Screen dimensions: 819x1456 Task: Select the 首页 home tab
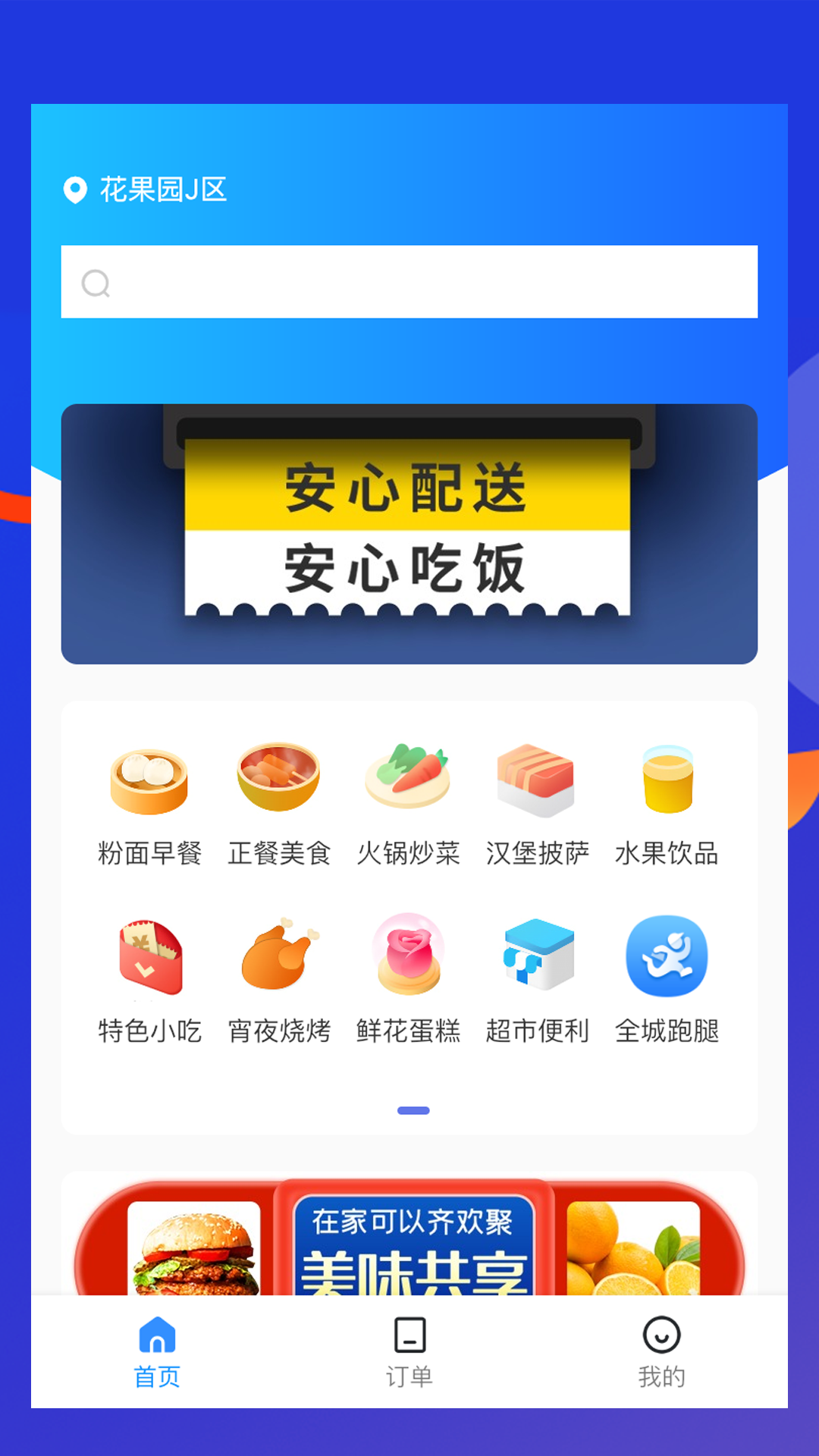point(156,1350)
